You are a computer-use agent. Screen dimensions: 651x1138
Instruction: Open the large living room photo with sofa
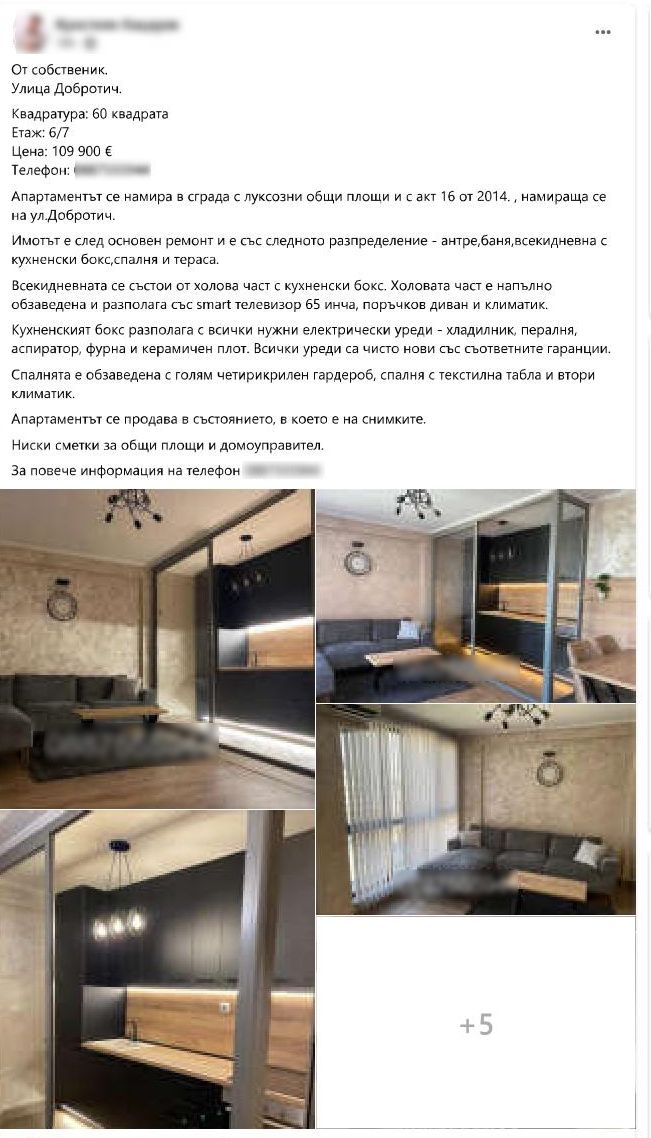coord(156,647)
